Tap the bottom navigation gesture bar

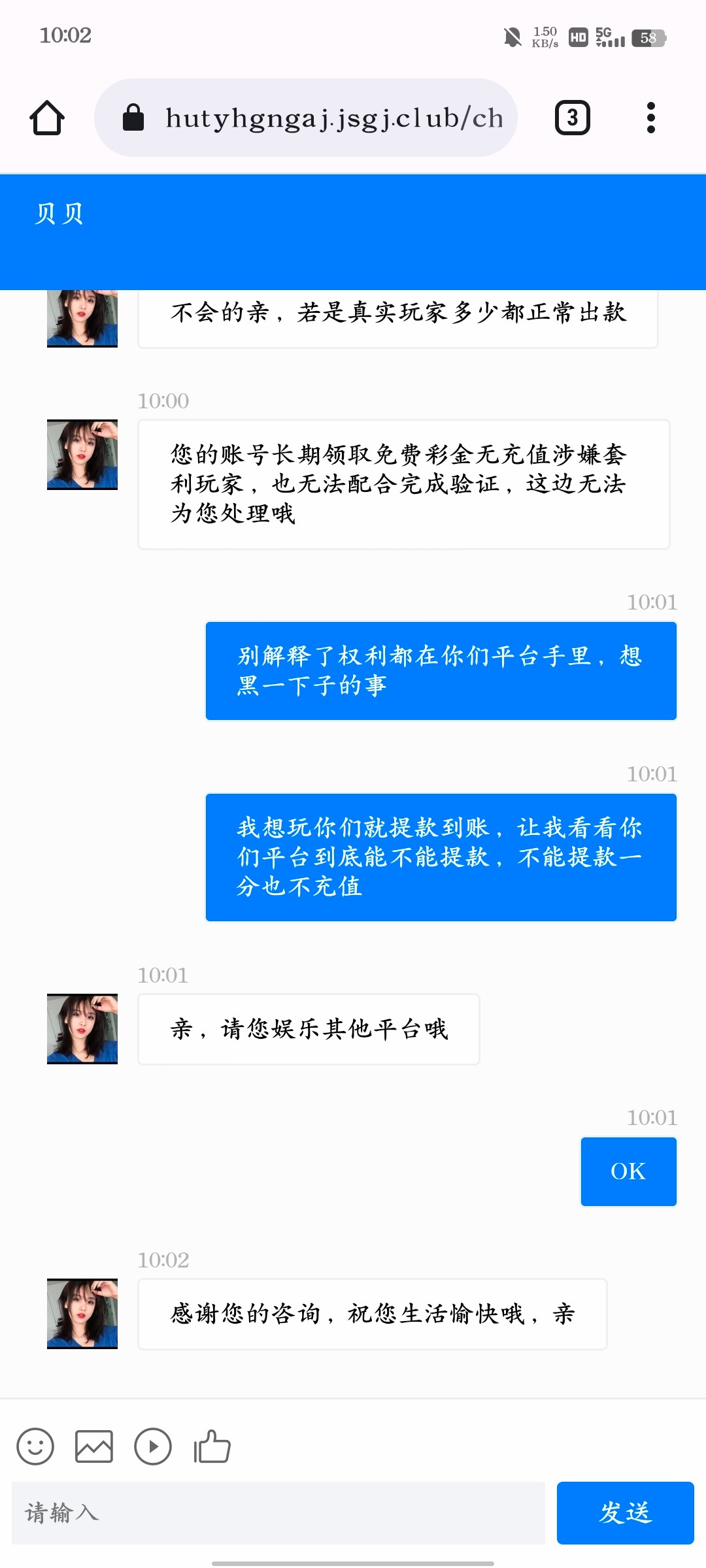(x=353, y=1563)
